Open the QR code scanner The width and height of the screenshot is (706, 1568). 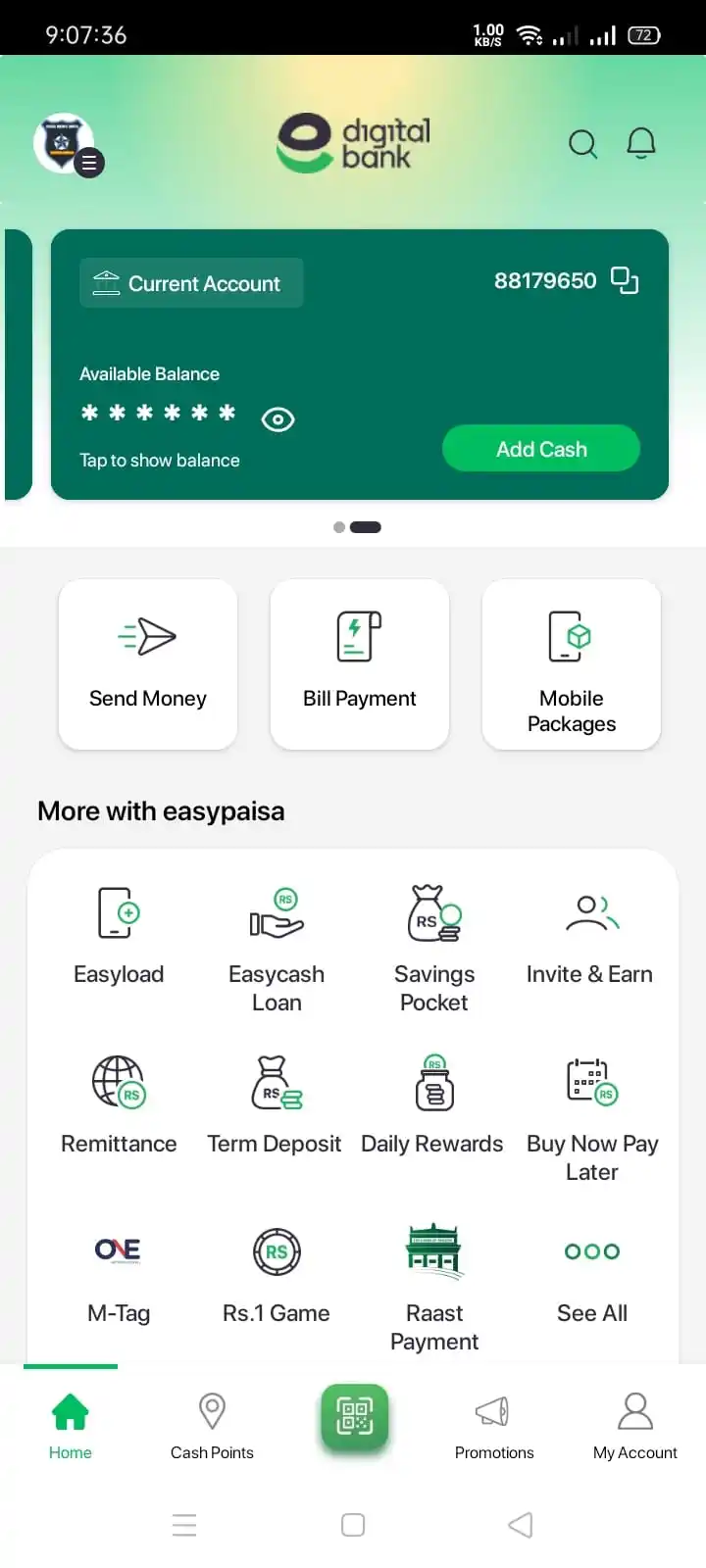[x=355, y=1417]
